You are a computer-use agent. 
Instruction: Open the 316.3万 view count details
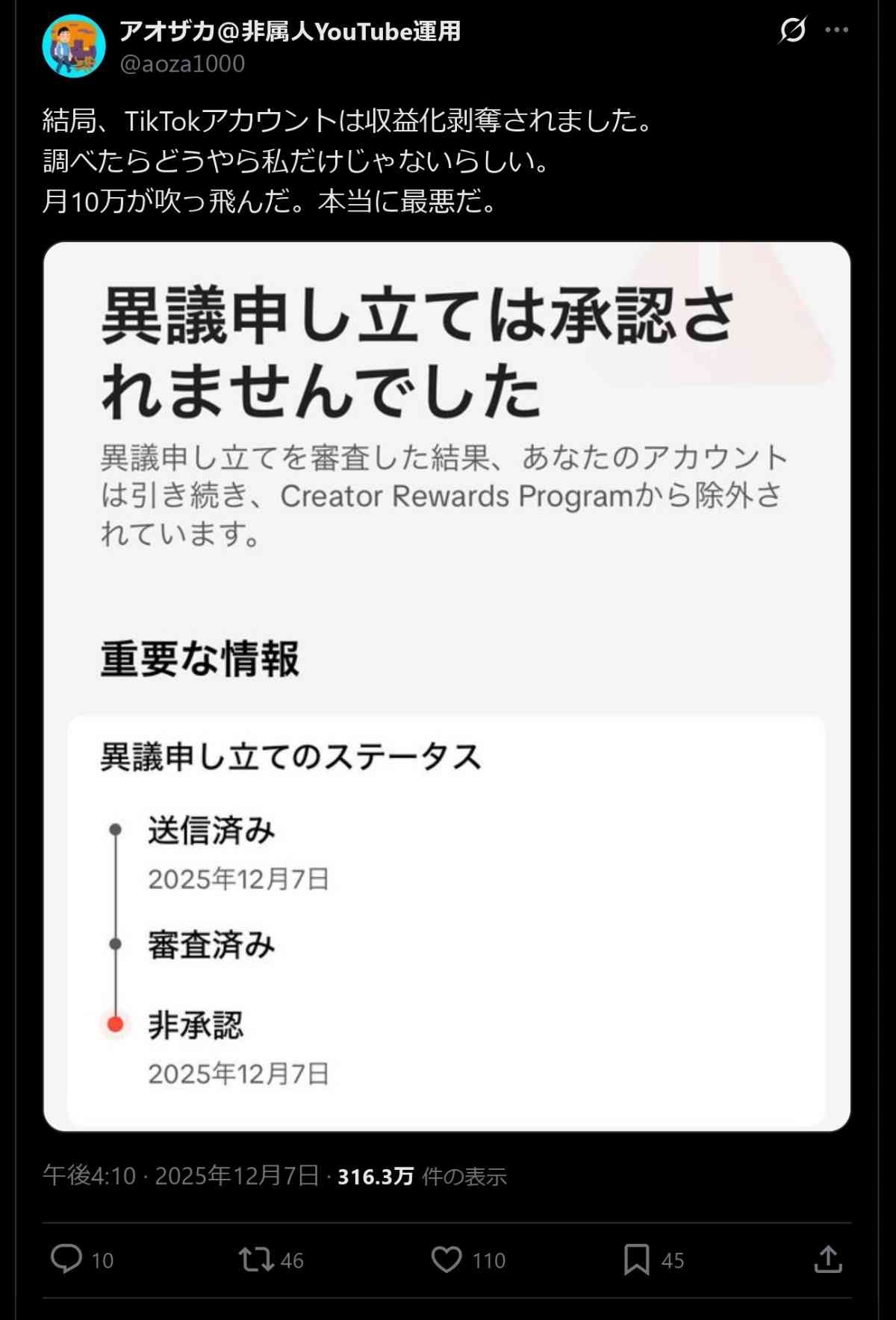click(422, 1177)
